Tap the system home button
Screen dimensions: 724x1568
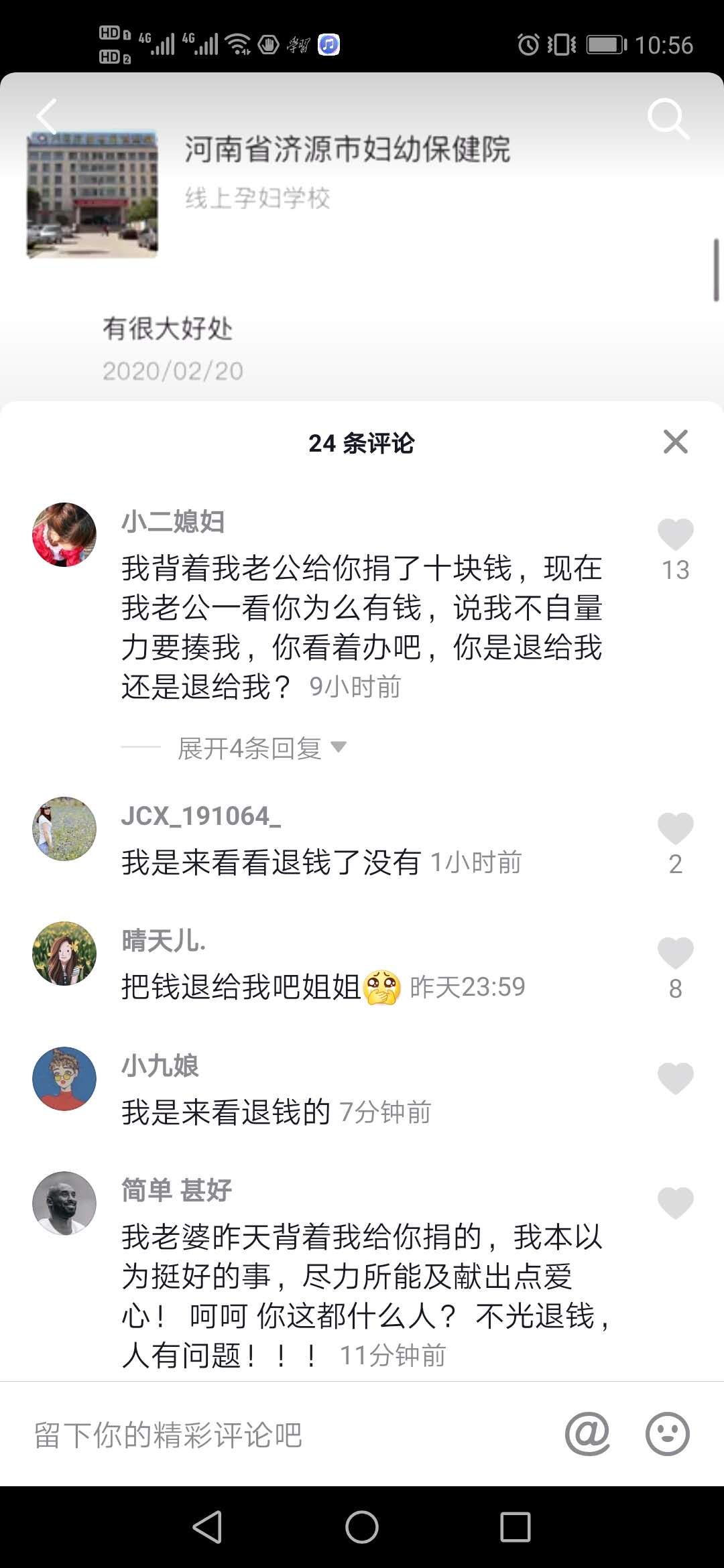362,1528
